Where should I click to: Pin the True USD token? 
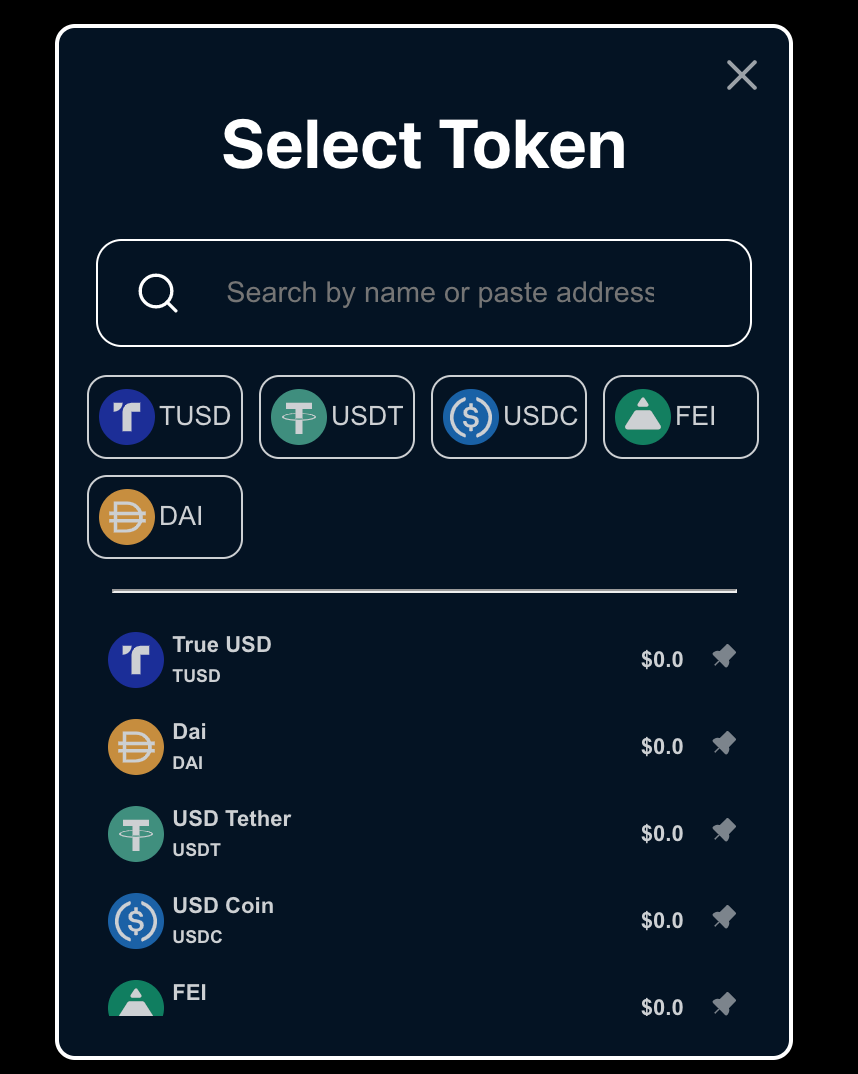[x=724, y=656]
